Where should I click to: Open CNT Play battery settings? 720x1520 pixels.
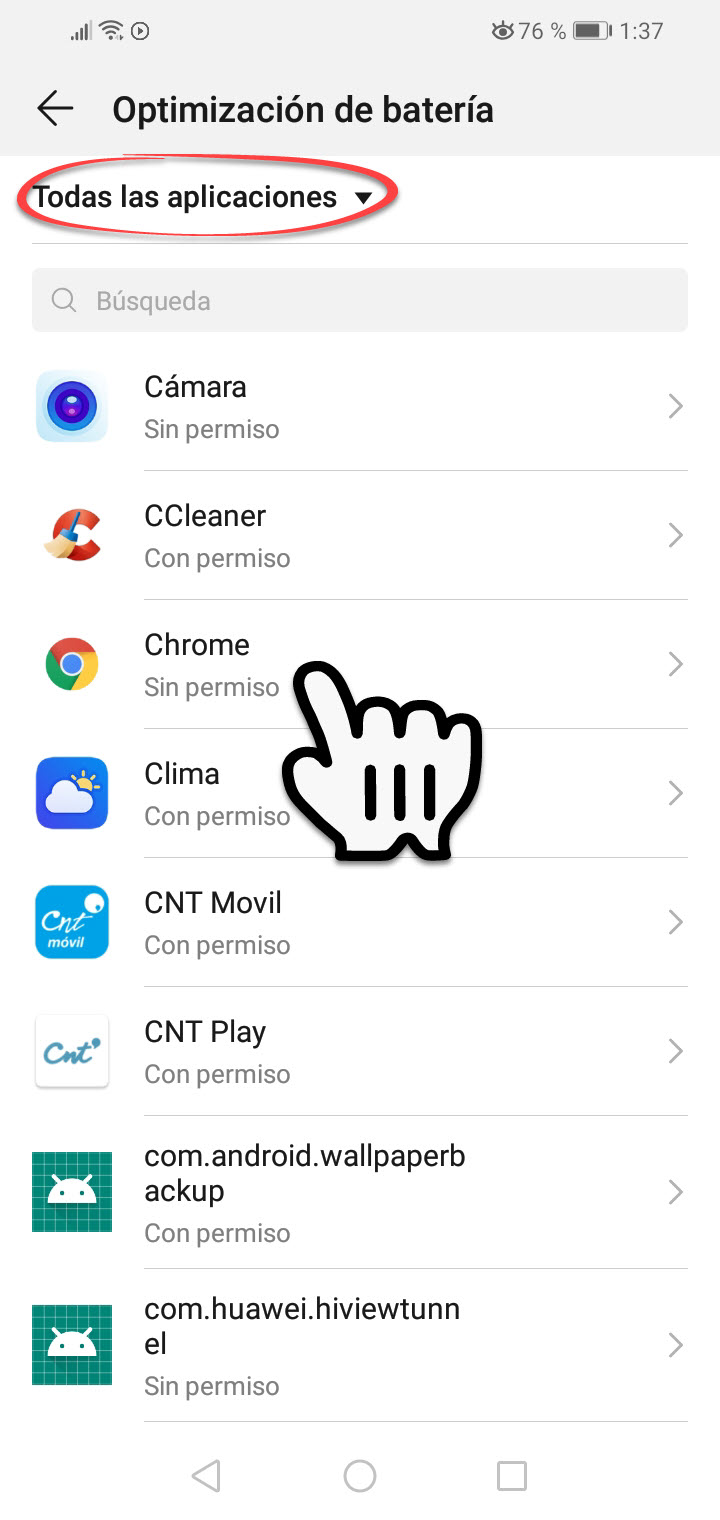360,1051
